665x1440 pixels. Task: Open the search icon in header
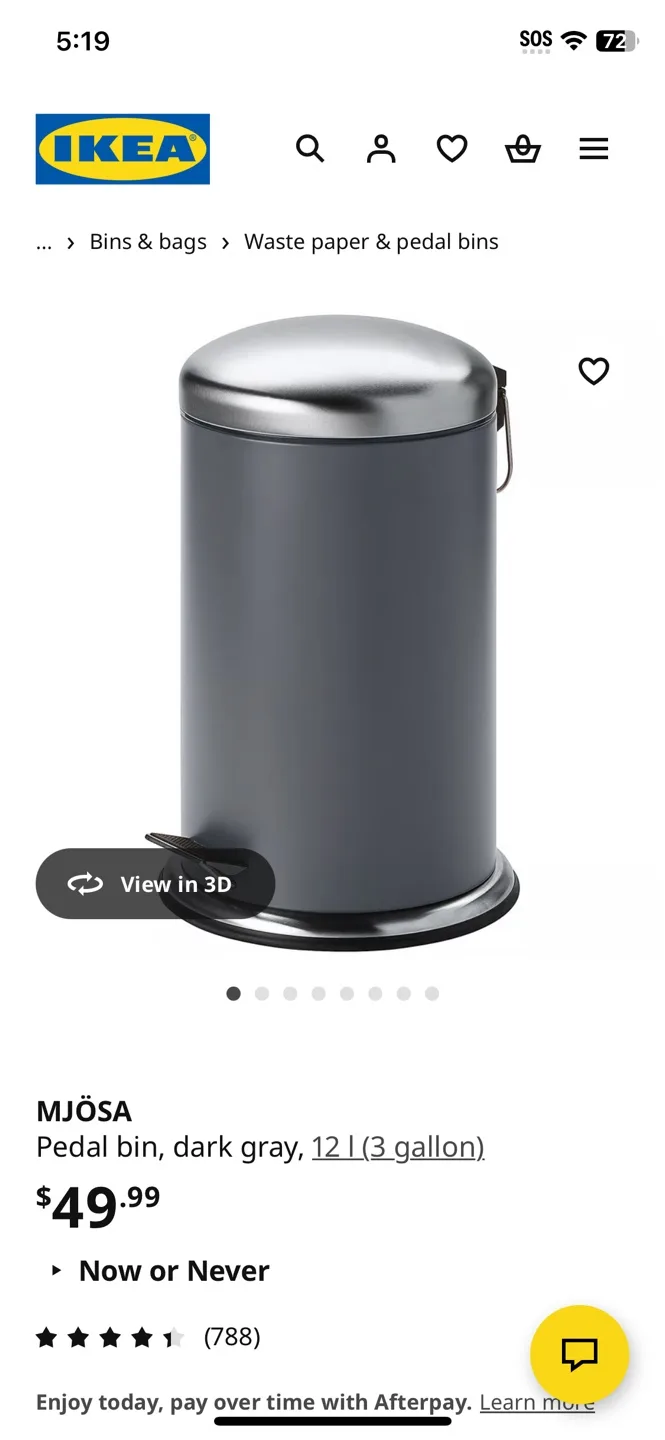tap(310, 149)
